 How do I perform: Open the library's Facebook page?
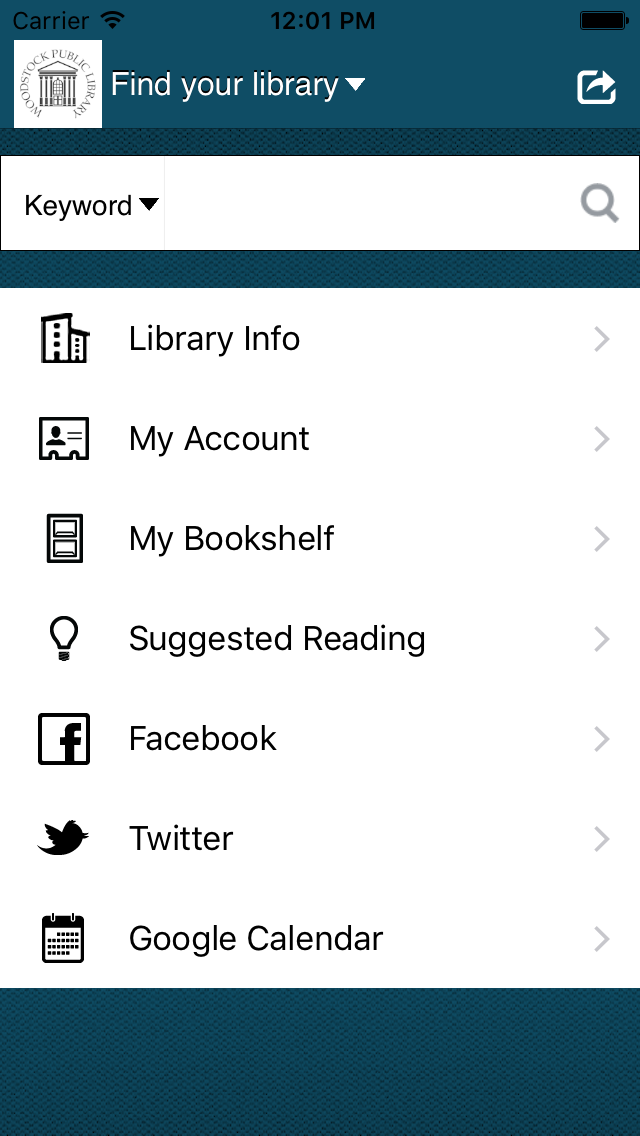[x=320, y=739]
